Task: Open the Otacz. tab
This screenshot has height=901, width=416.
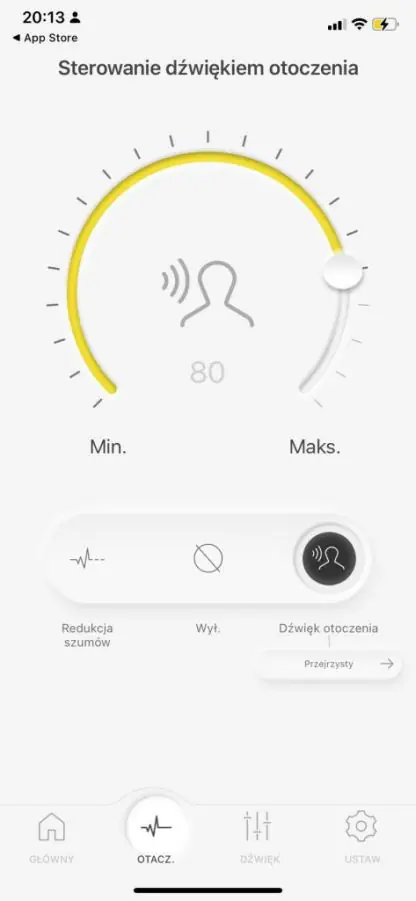Action: (x=156, y=834)
